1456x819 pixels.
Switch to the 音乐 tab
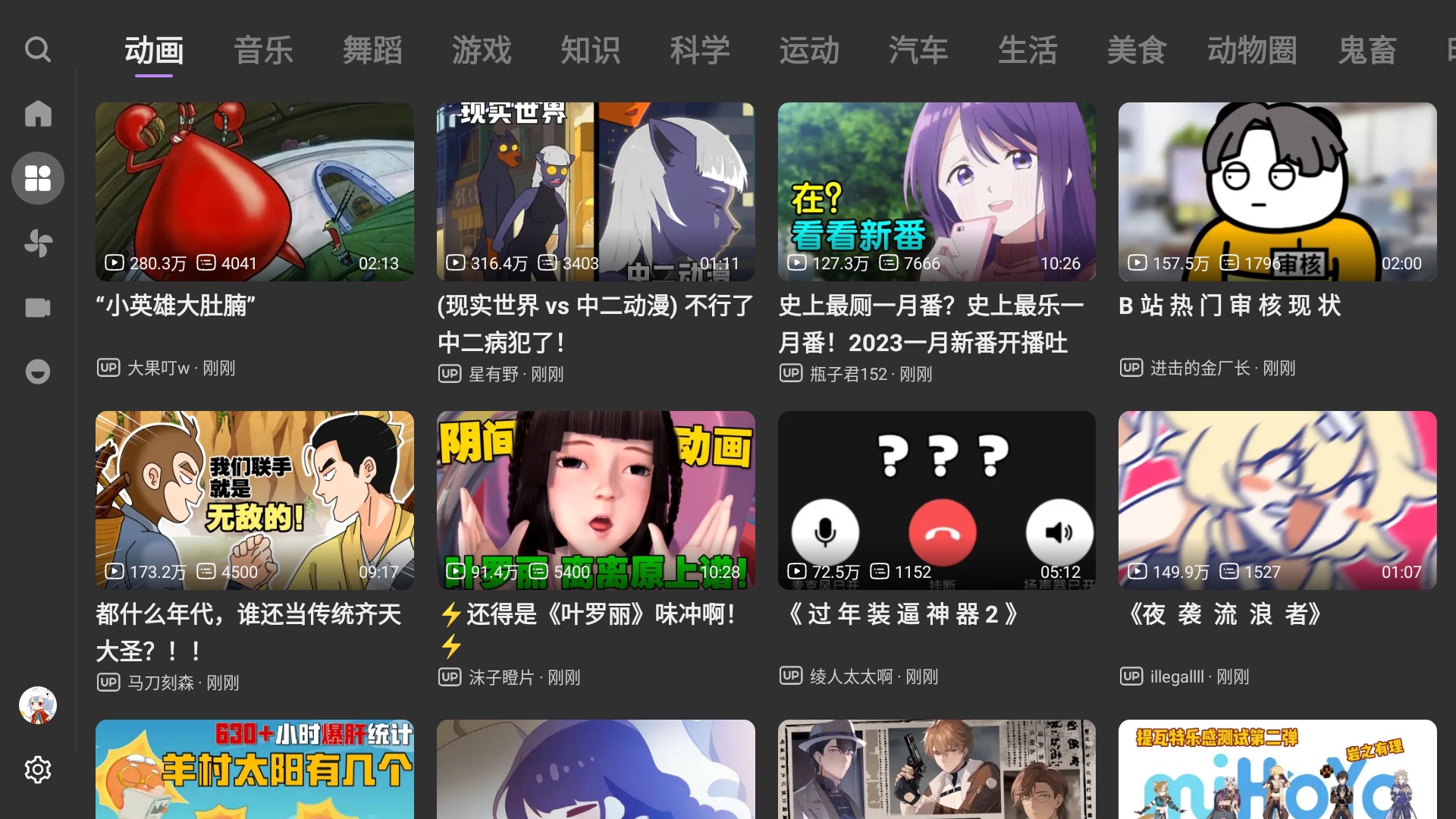coord(263,50)
